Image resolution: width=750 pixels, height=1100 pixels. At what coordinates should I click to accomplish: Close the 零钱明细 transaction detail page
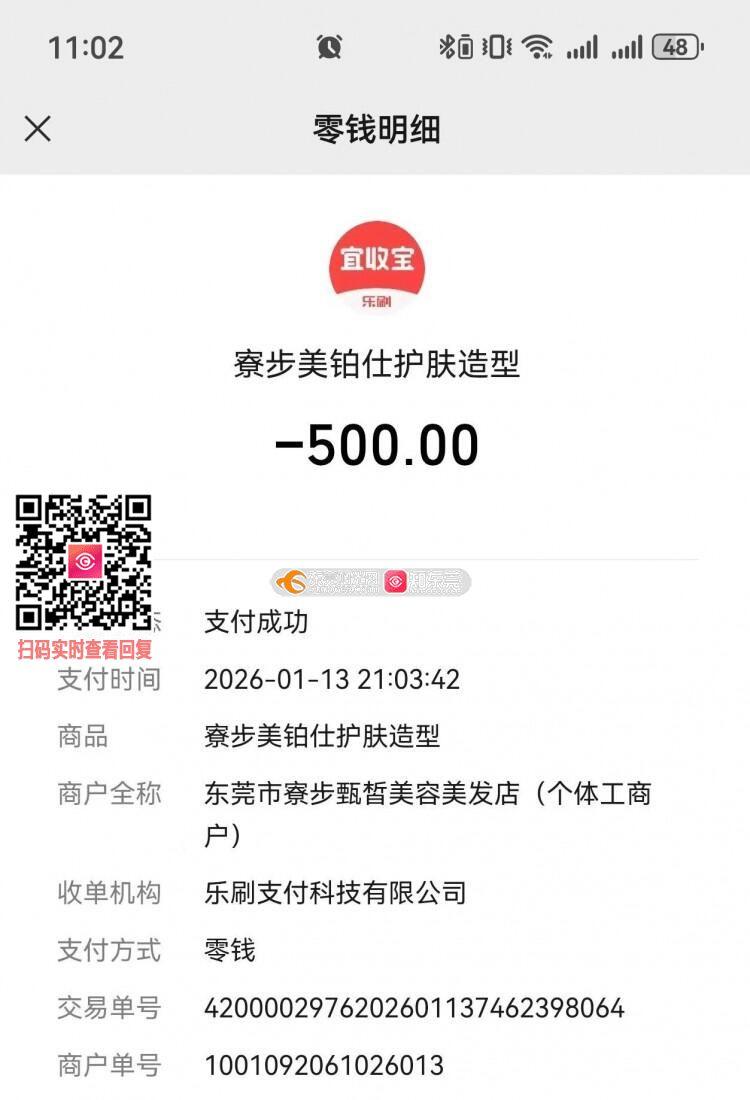(x=38, y=129)
